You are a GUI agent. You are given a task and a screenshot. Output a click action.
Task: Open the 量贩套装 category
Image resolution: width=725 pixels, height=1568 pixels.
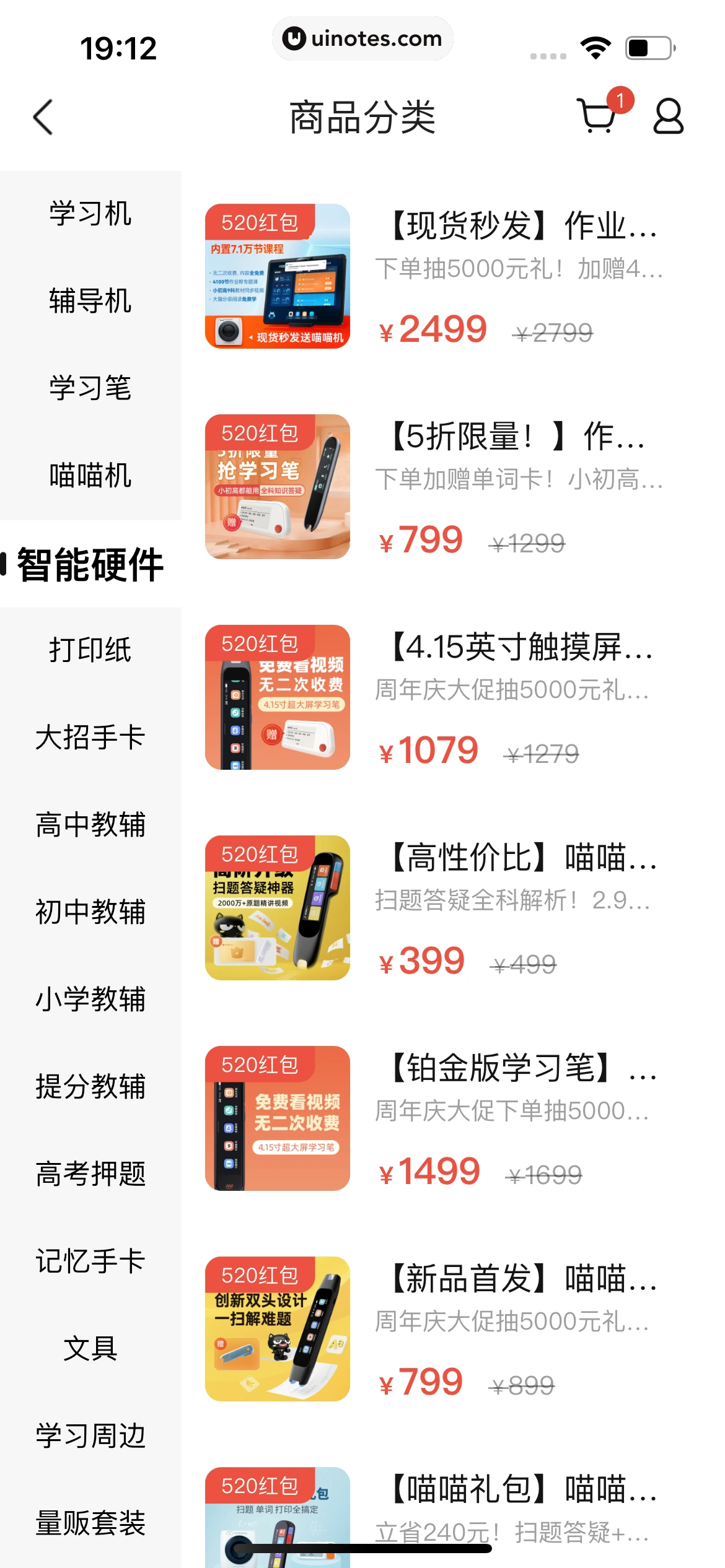pos(90,1523)
